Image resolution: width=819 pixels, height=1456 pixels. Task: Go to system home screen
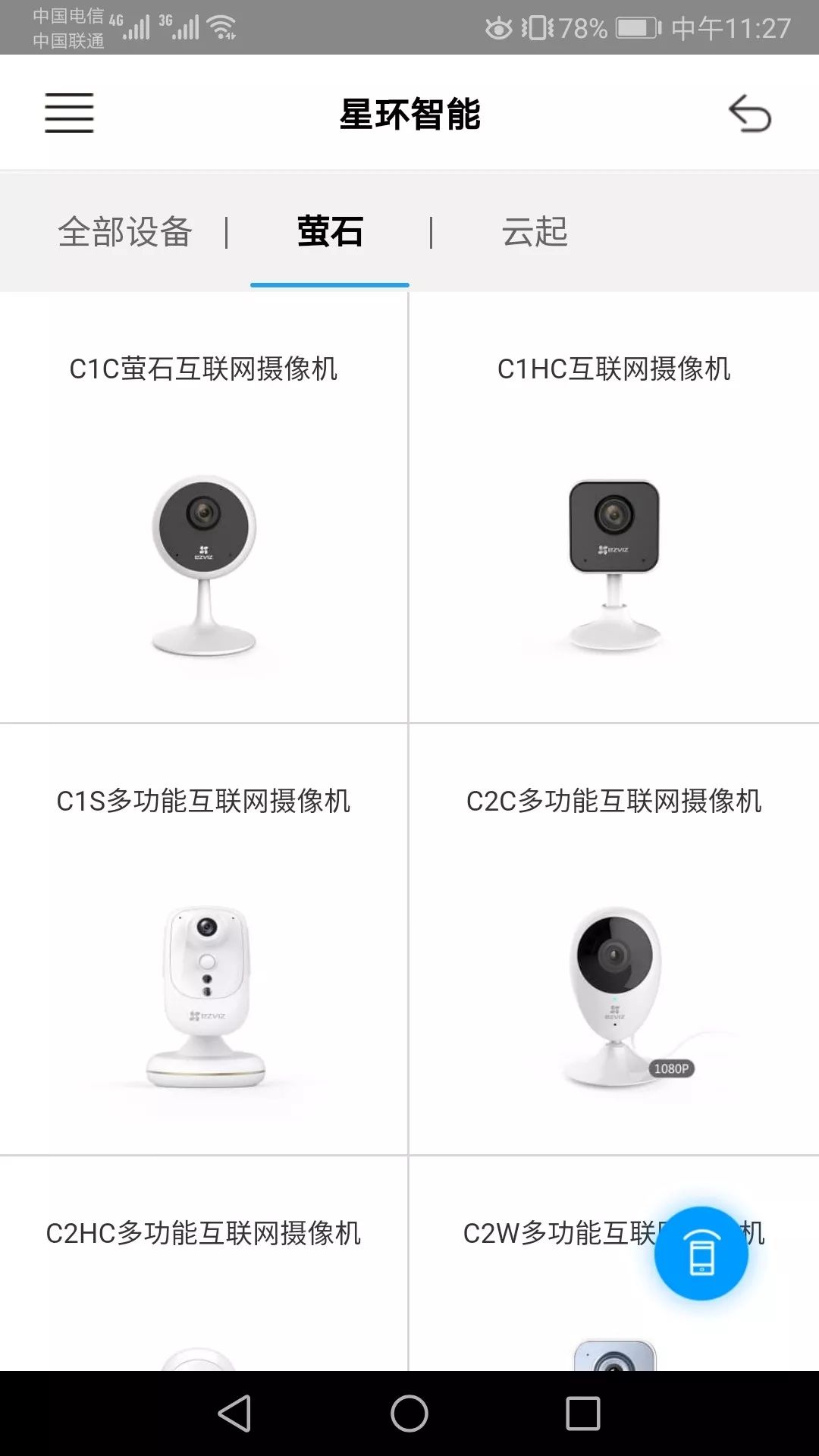[x=409, y=1414]
